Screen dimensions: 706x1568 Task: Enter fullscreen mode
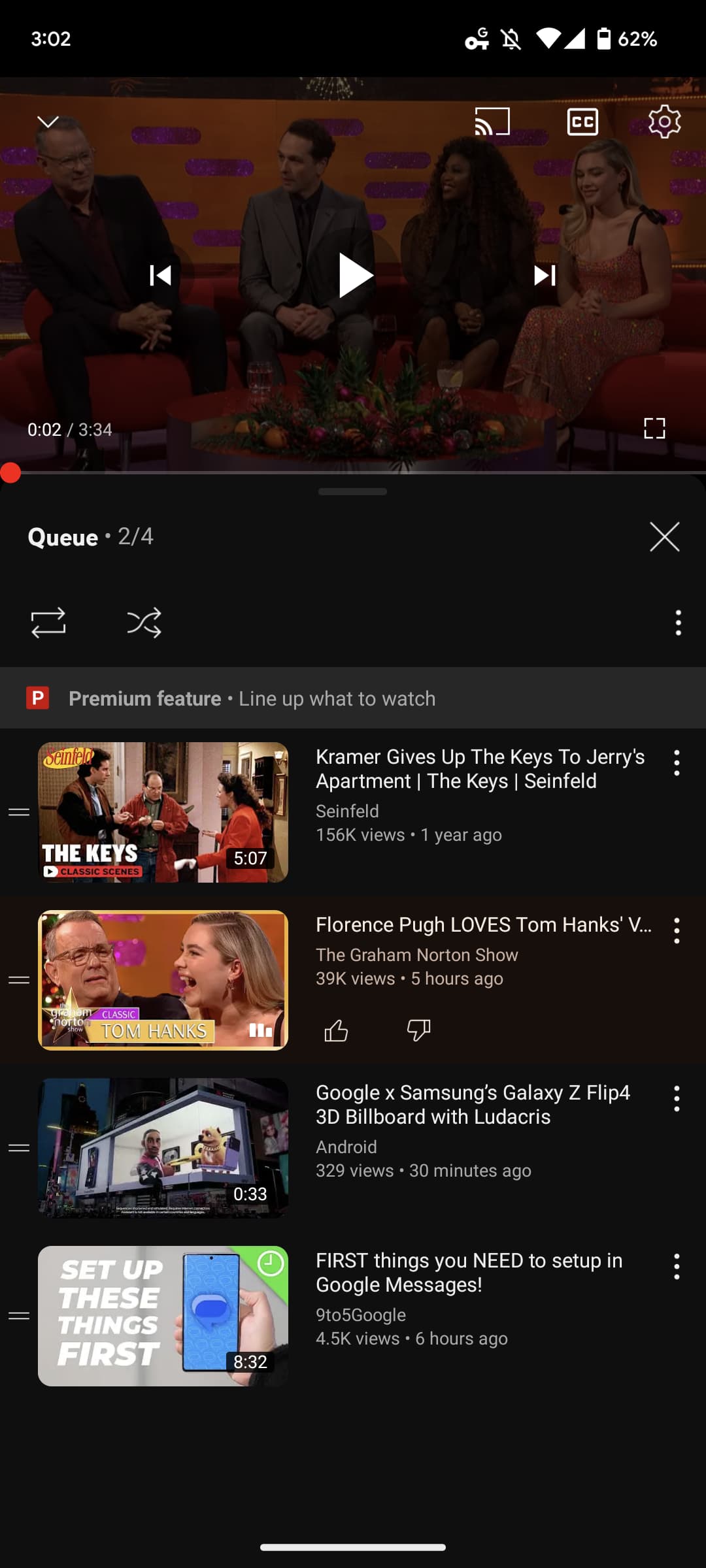(654, 429)
